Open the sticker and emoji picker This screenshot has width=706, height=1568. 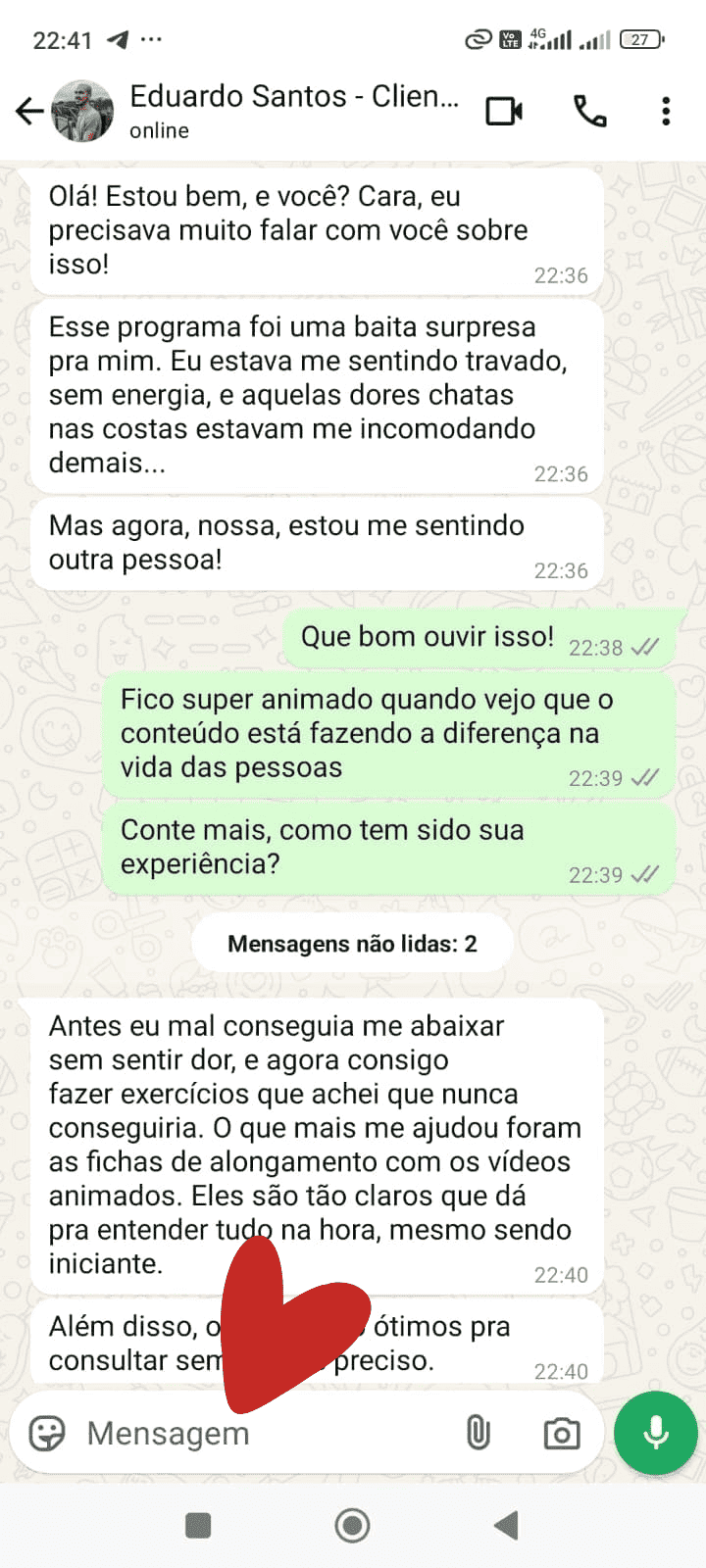(x=44, y=1432)
